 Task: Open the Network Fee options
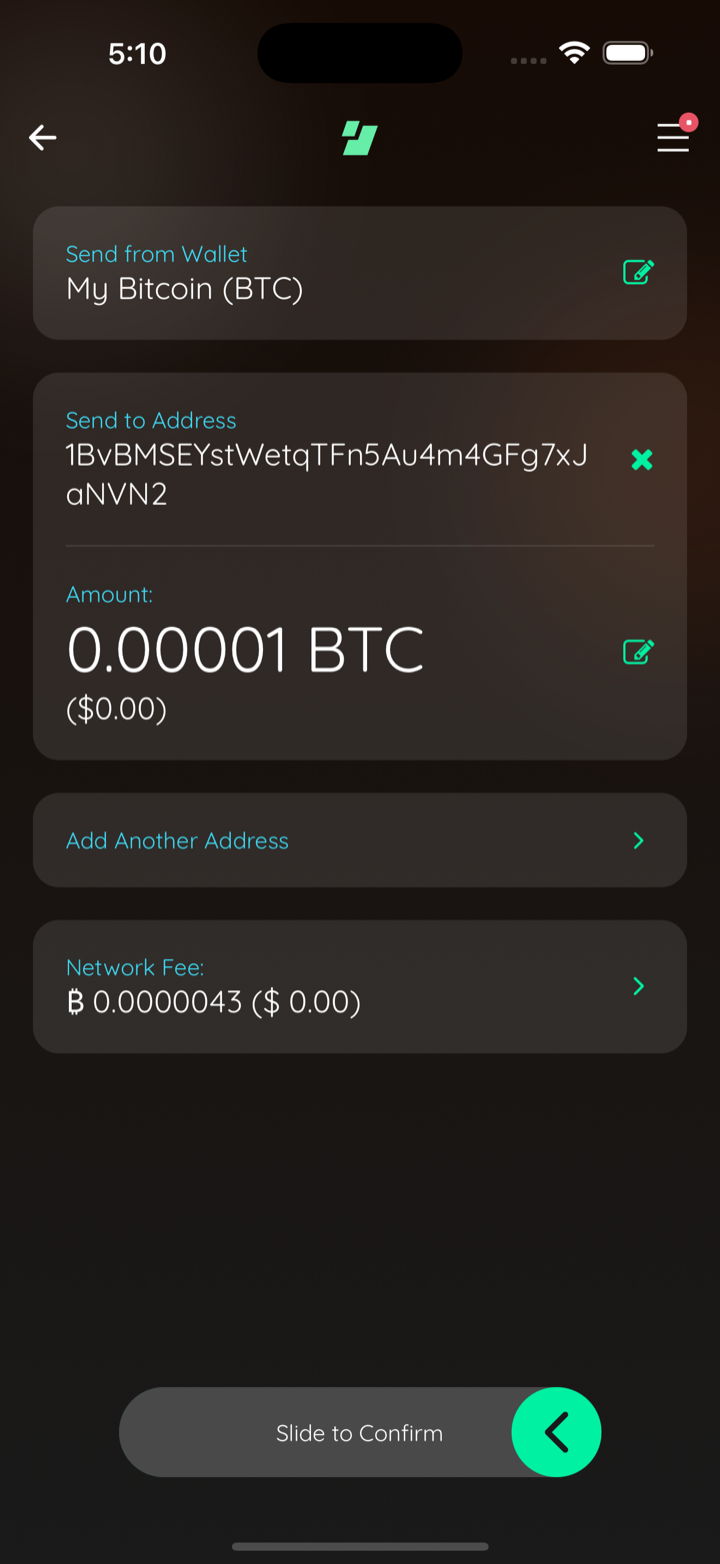point(360,986)
